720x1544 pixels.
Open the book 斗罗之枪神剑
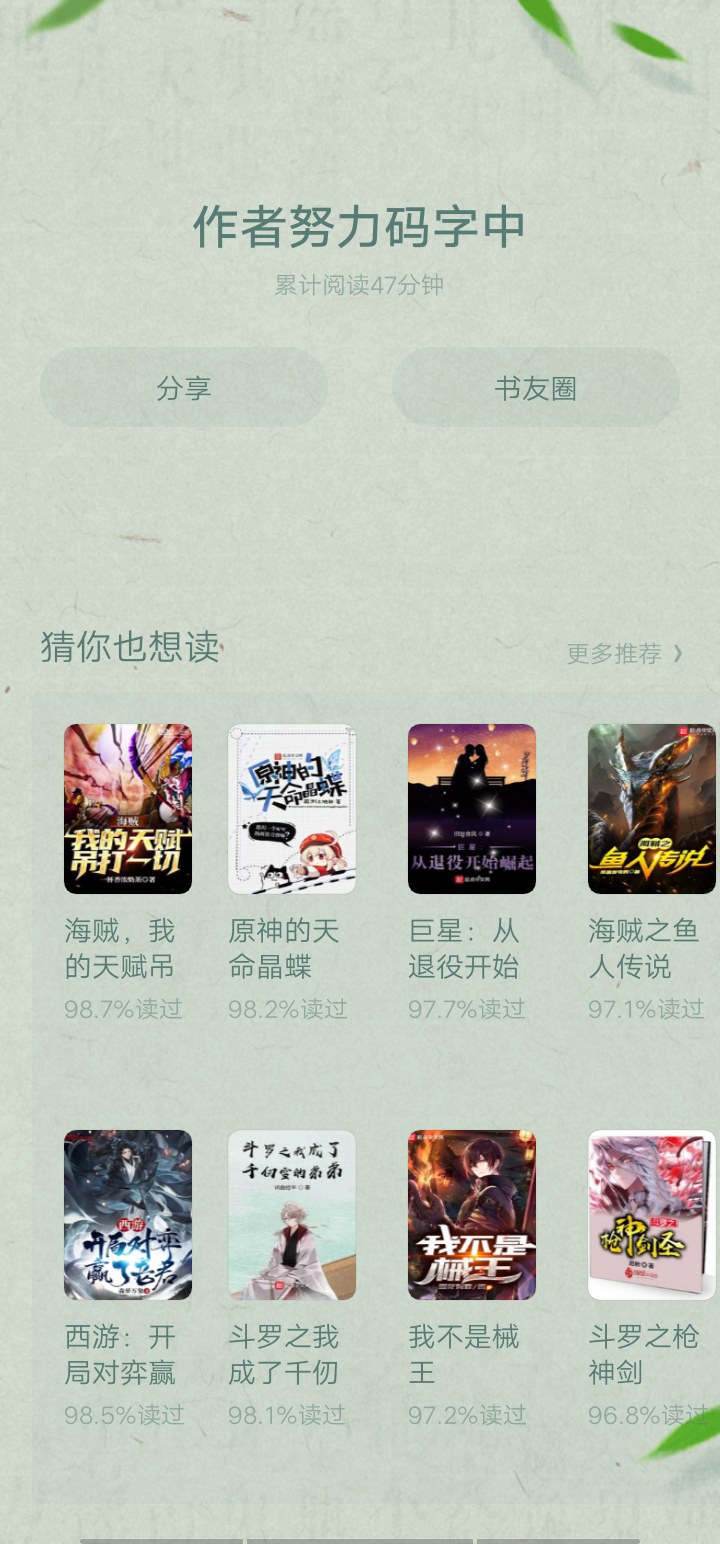(652, 1278)
